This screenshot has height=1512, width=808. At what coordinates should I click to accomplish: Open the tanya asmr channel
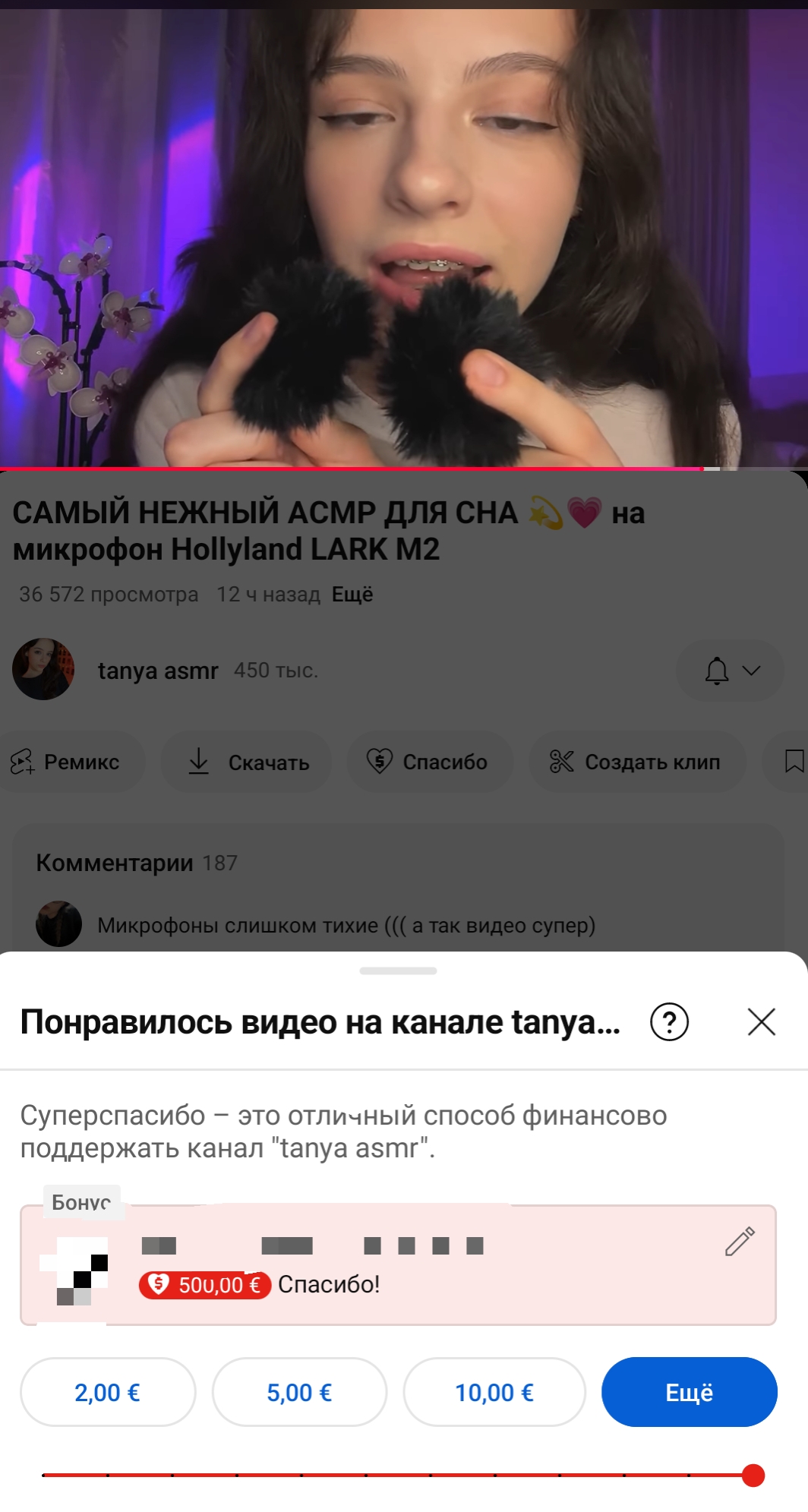pyautogui.click(x=157, y=671)
